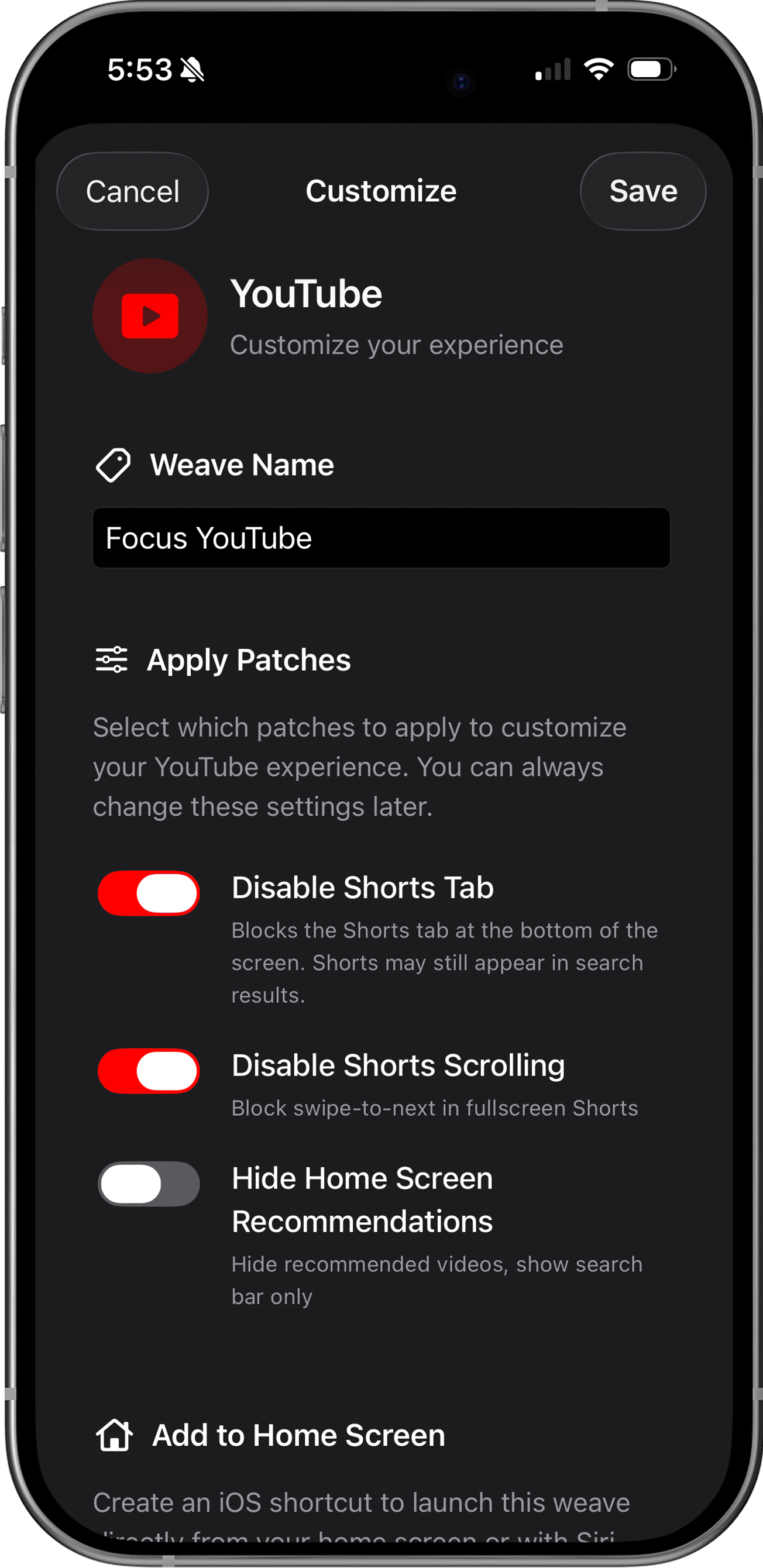Cancel customizing the weave
This screenshot has height=1568, width=763.
tap(132, 191)
